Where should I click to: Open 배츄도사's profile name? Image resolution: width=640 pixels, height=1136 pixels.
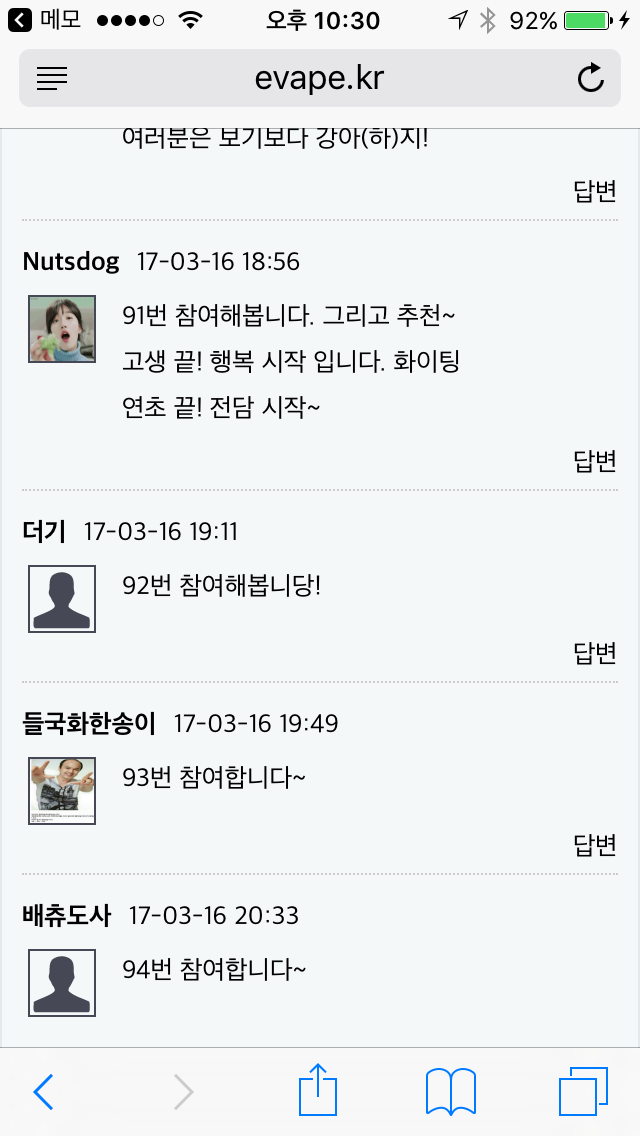click(x=66, y=915)
